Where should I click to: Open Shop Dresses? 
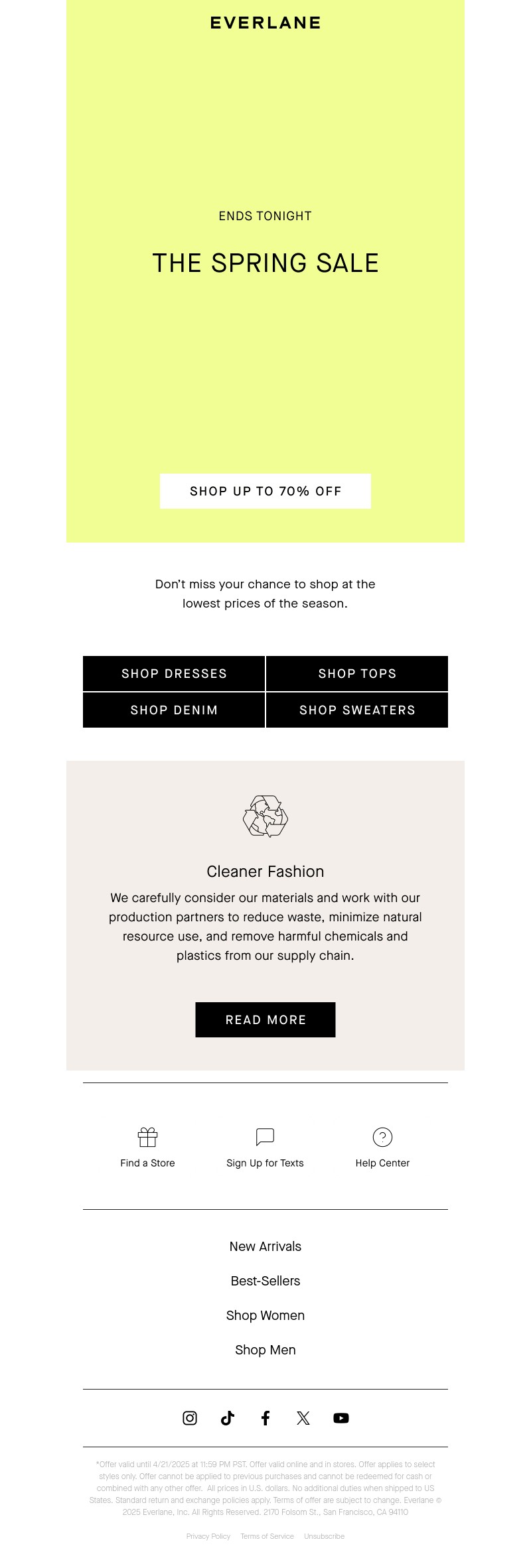pyautogui.click(x=174, y=673)
